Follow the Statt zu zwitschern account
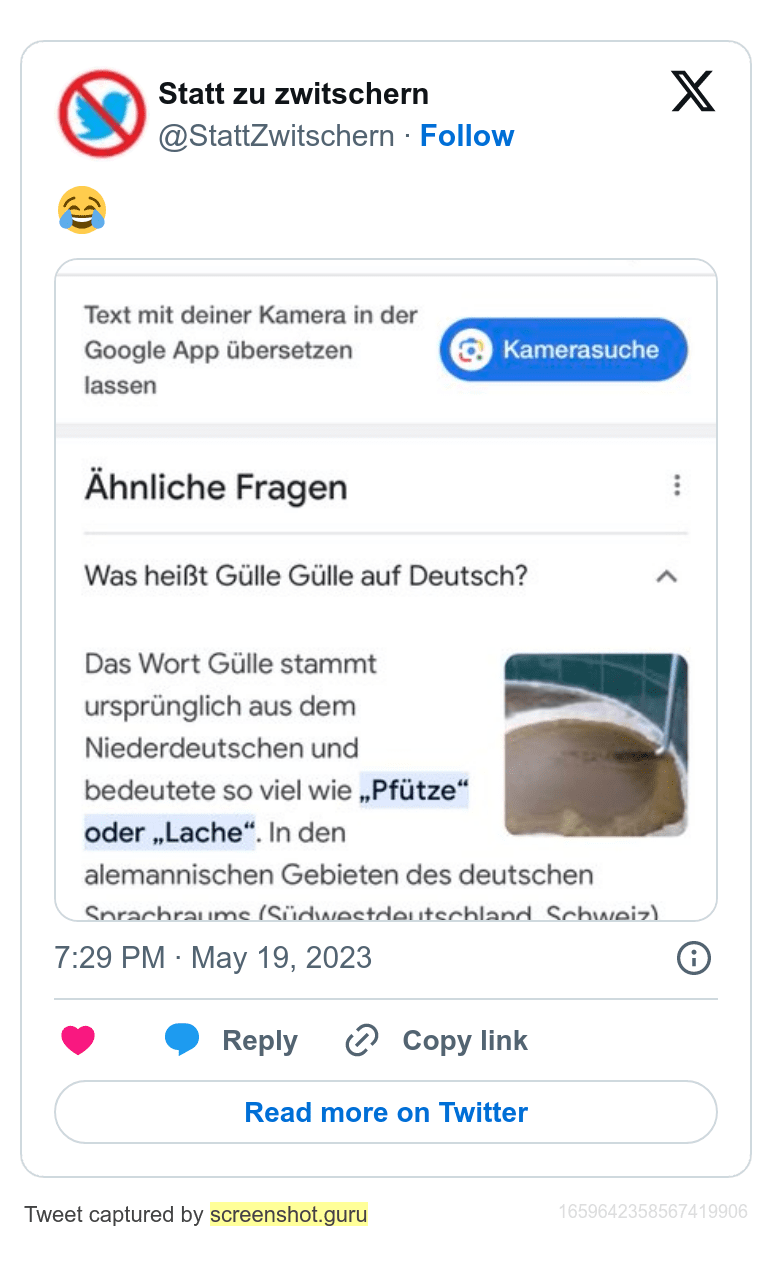Image resolution: width=772 pixels, height=1270 pixels. point(466,136)
